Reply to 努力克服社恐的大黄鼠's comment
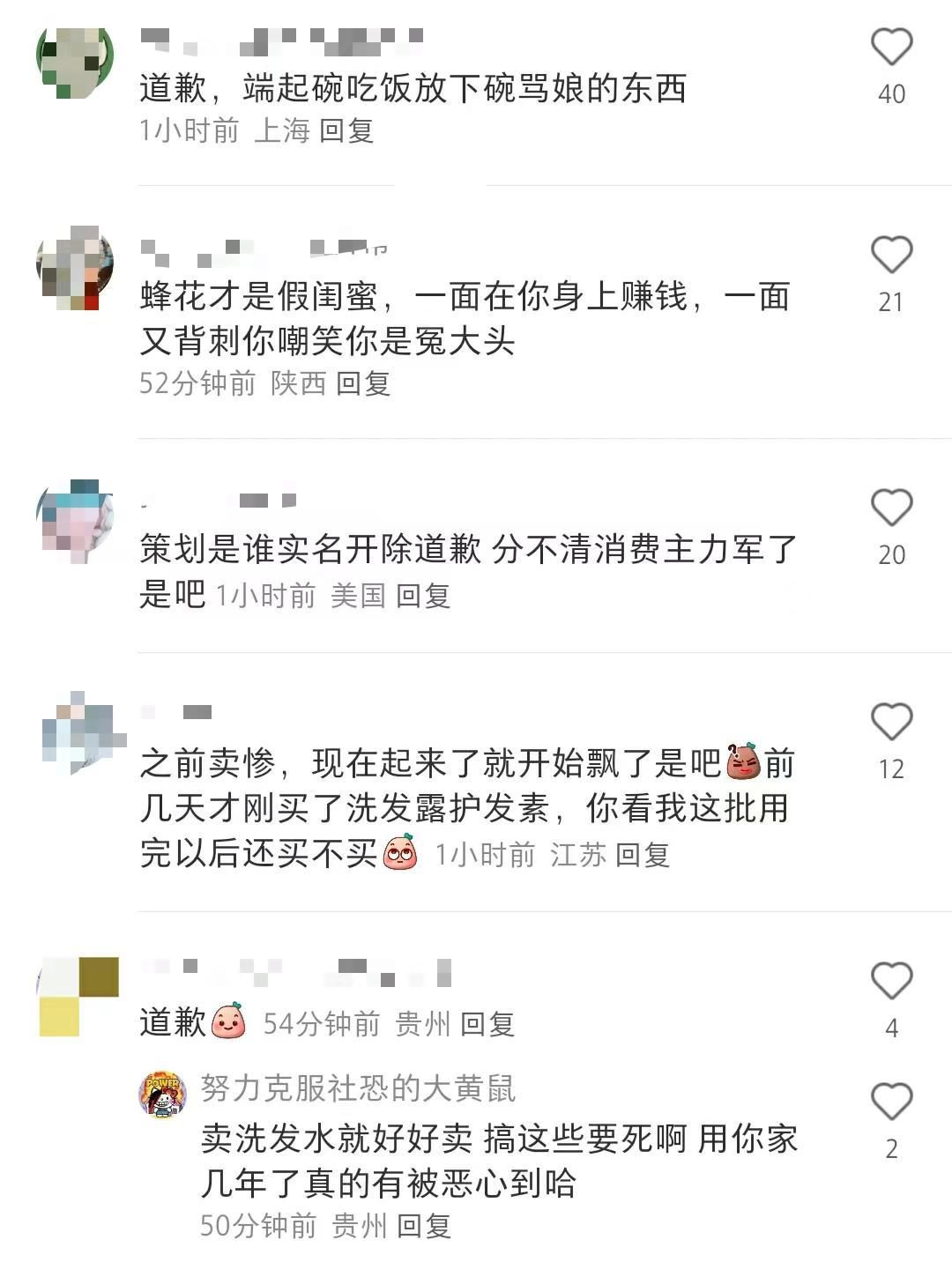 coord(424,1225)
